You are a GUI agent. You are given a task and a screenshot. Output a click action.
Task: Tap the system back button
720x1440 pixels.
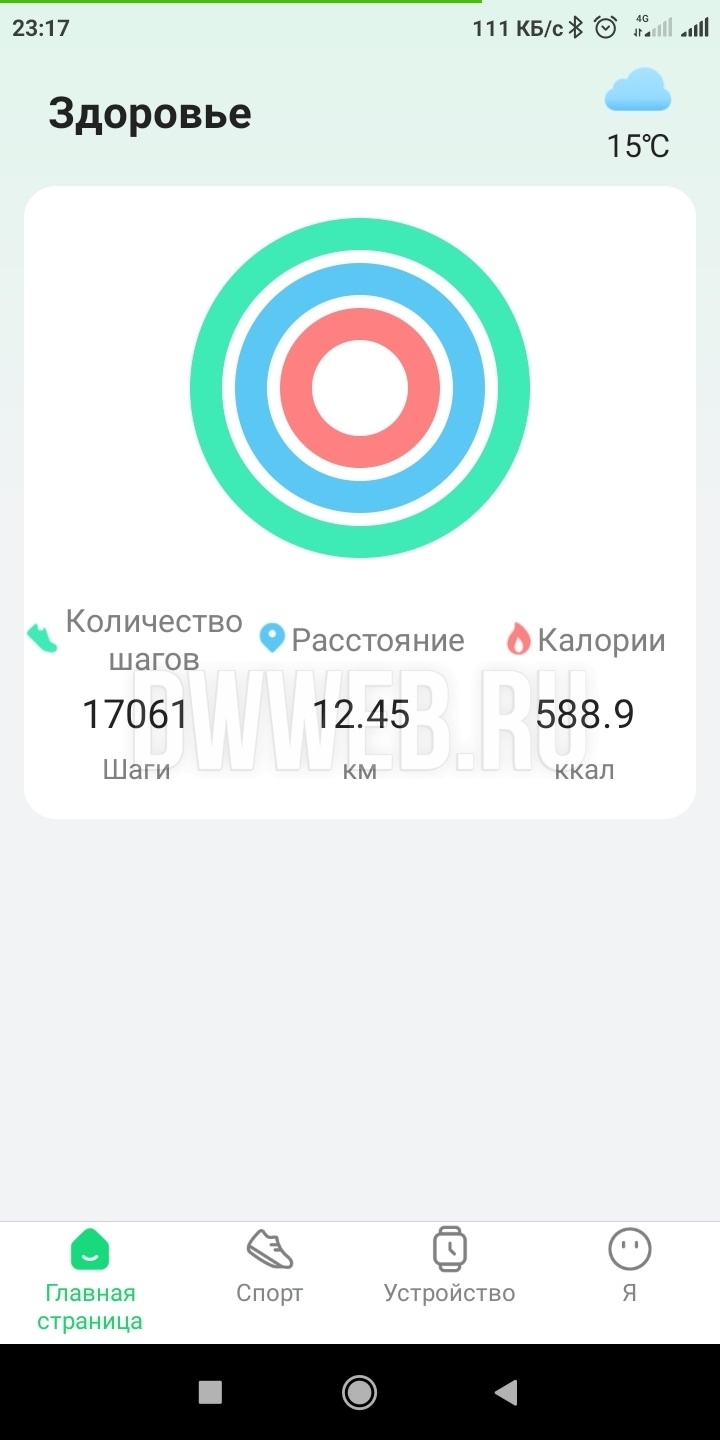[507, 1392]
